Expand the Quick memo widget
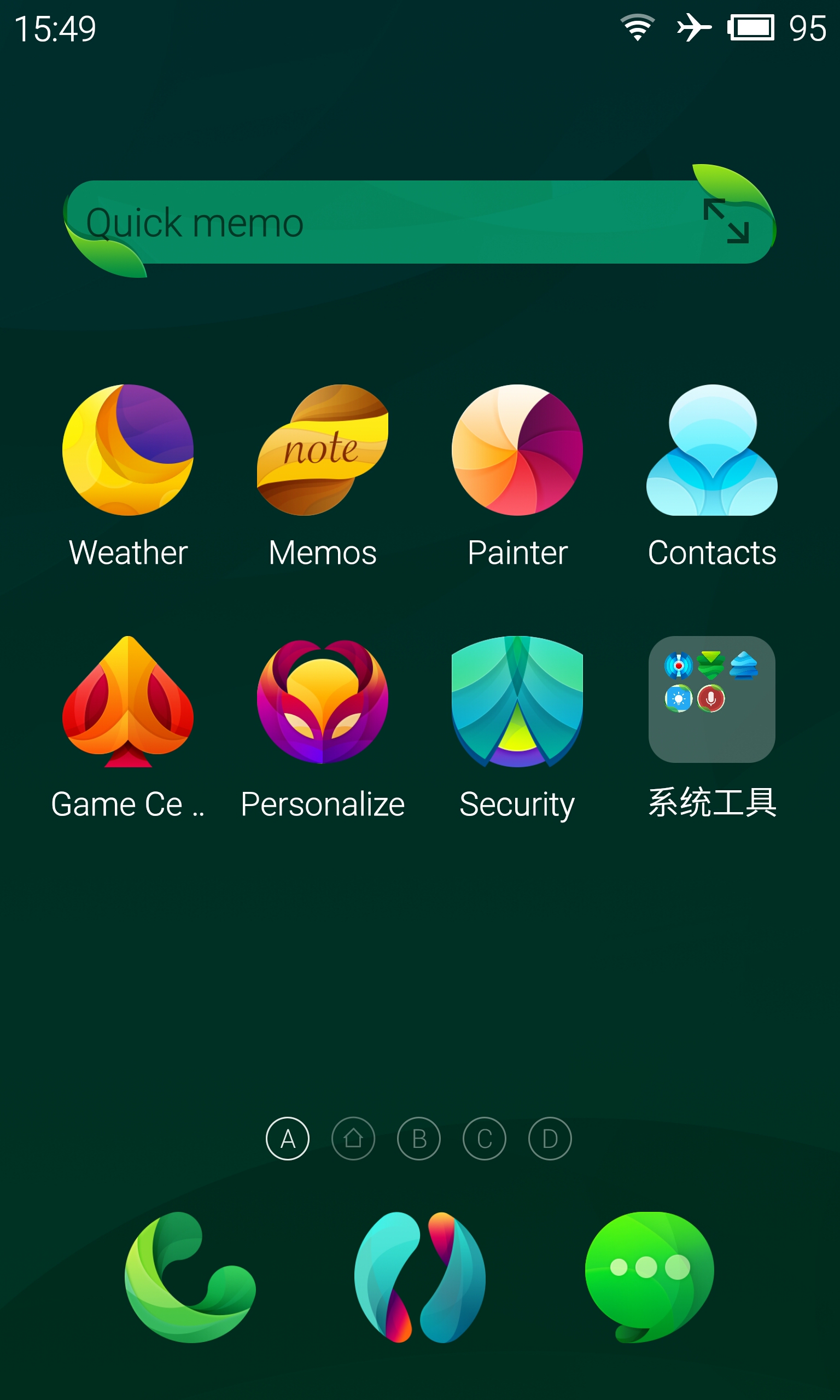This screenshot has width=840, height=1400. click(x=726, y=221)
